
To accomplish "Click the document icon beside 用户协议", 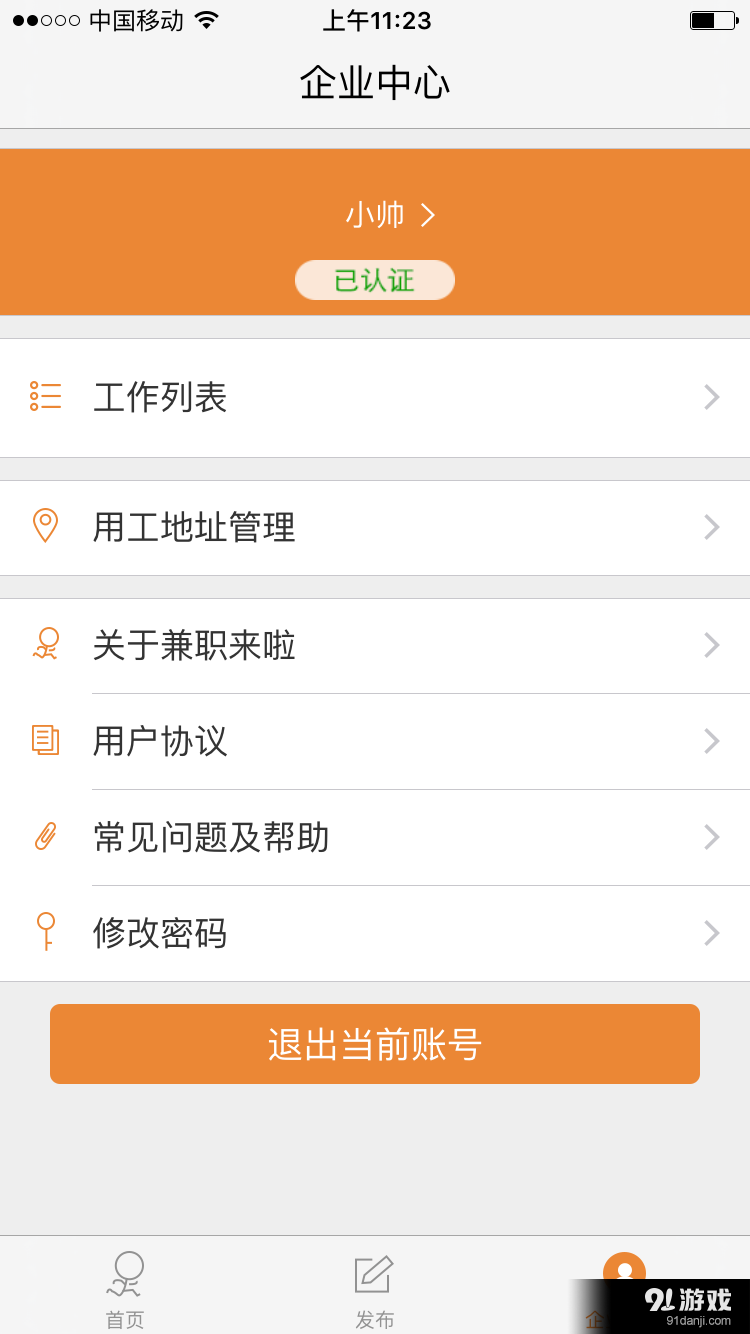I will 46,741.
